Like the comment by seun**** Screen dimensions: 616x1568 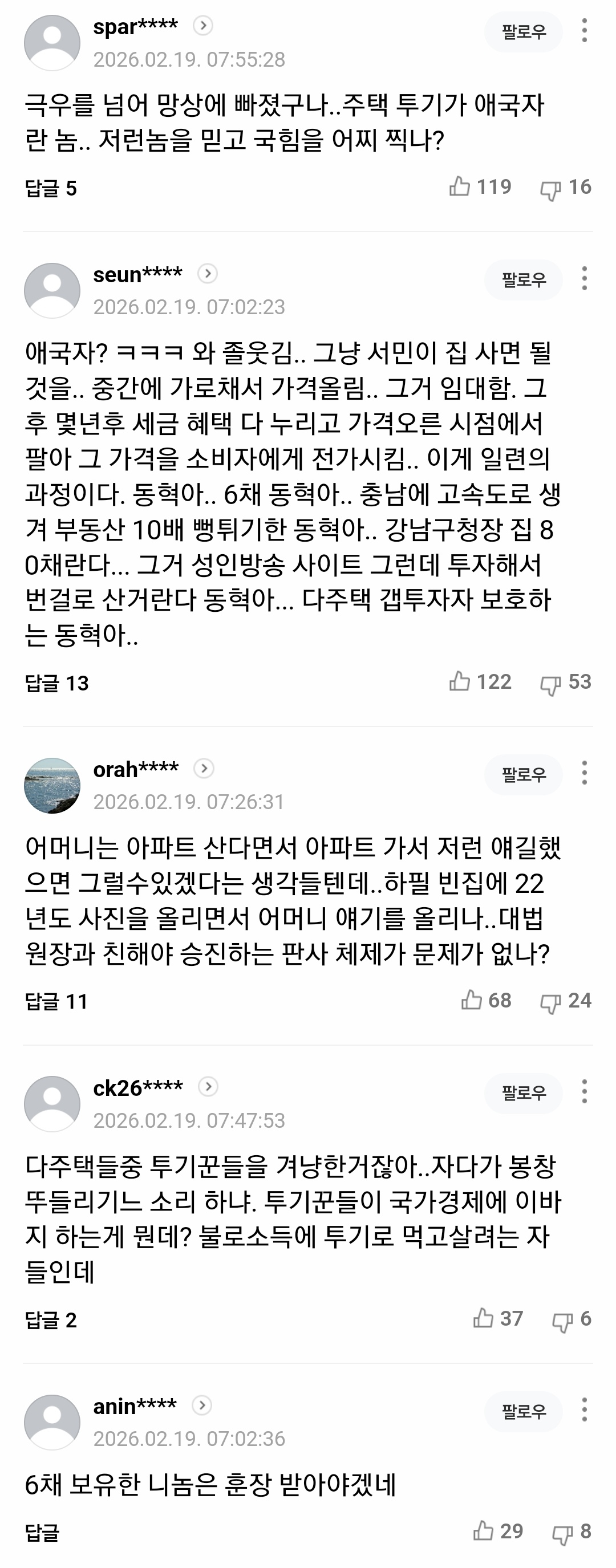[x=460, y=682]
